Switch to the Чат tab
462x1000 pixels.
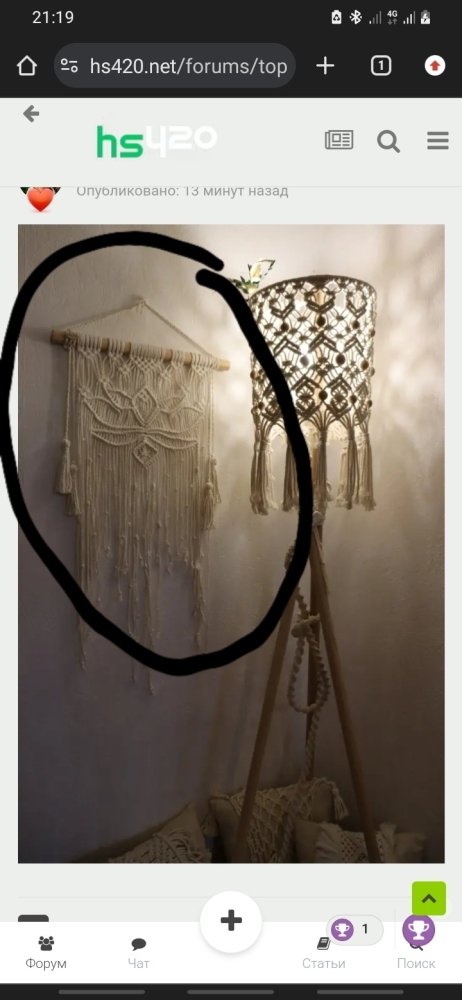(138, 952)
